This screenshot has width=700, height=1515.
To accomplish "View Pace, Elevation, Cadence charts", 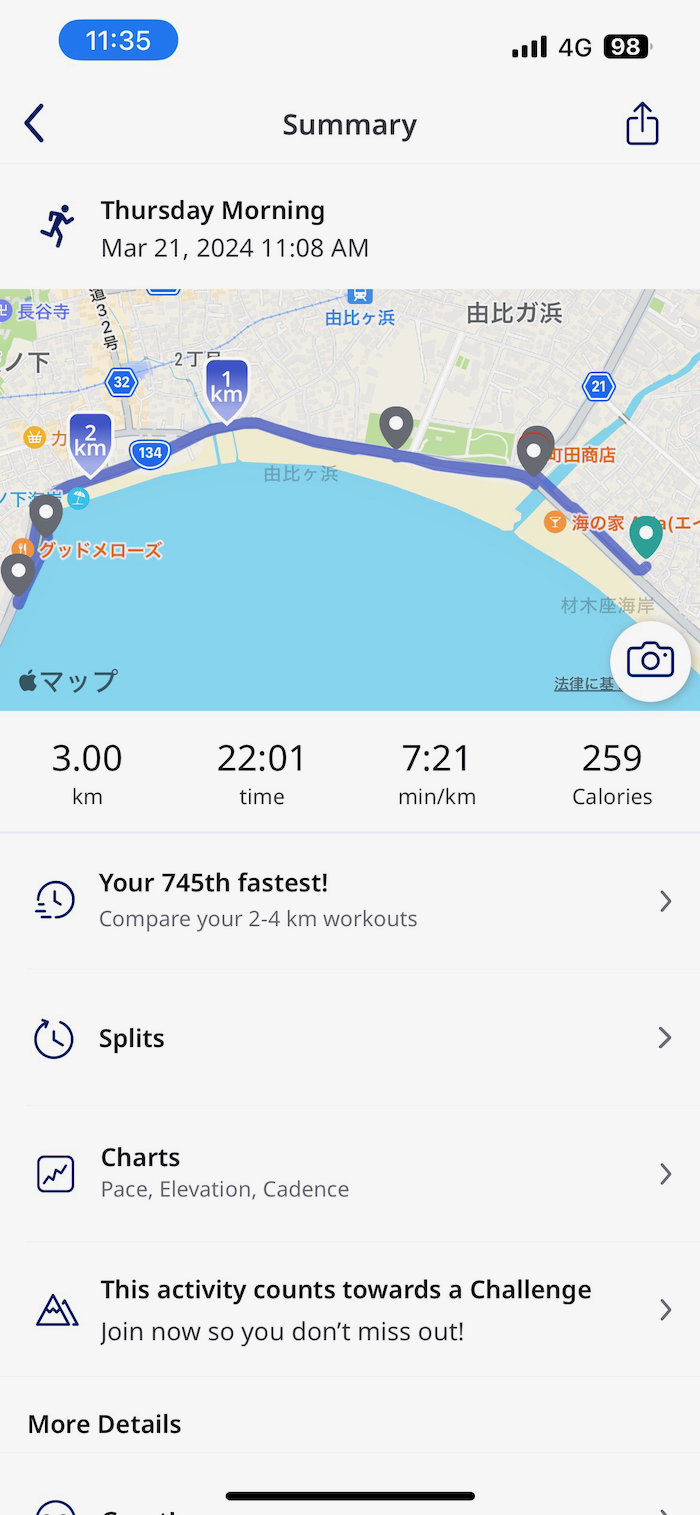I will click(350, 1173).
